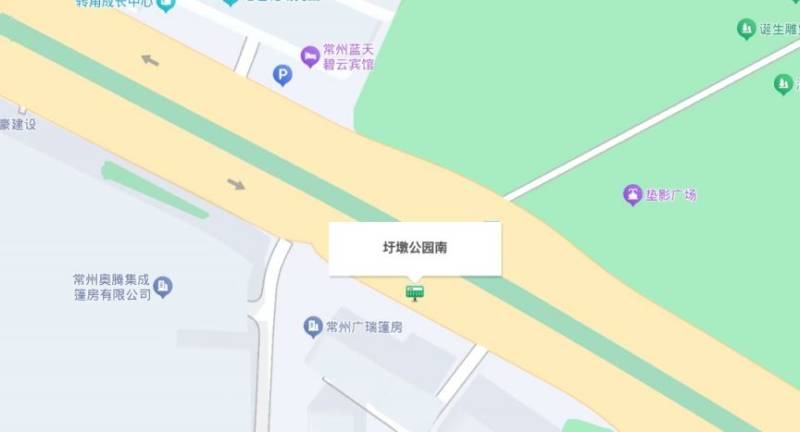The width and height of the screenshot is (800, 432).
Task: Tap the green bus stop icon
Action: [415, 292]
